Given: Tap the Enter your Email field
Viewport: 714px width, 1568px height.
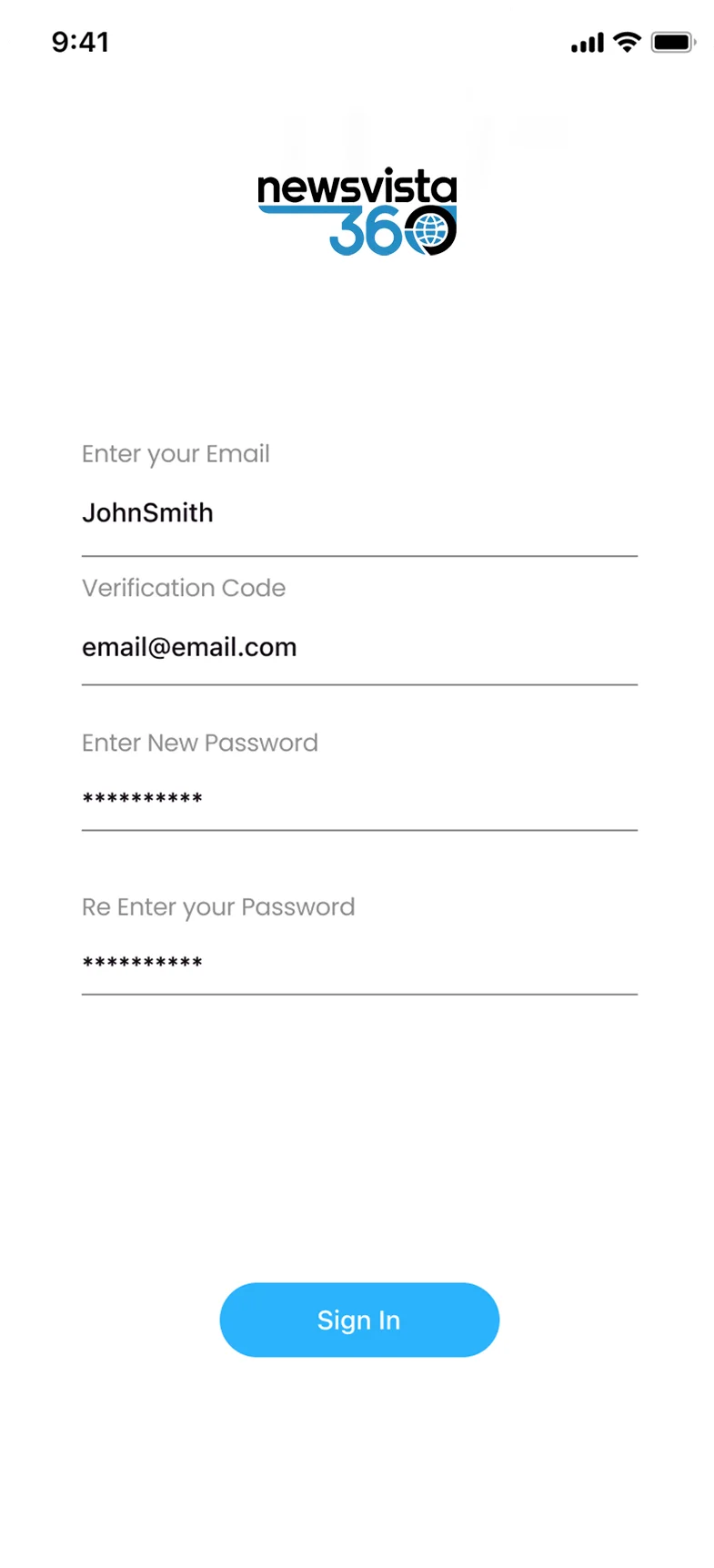Looking at the screenshot, I should pos(358,513).
